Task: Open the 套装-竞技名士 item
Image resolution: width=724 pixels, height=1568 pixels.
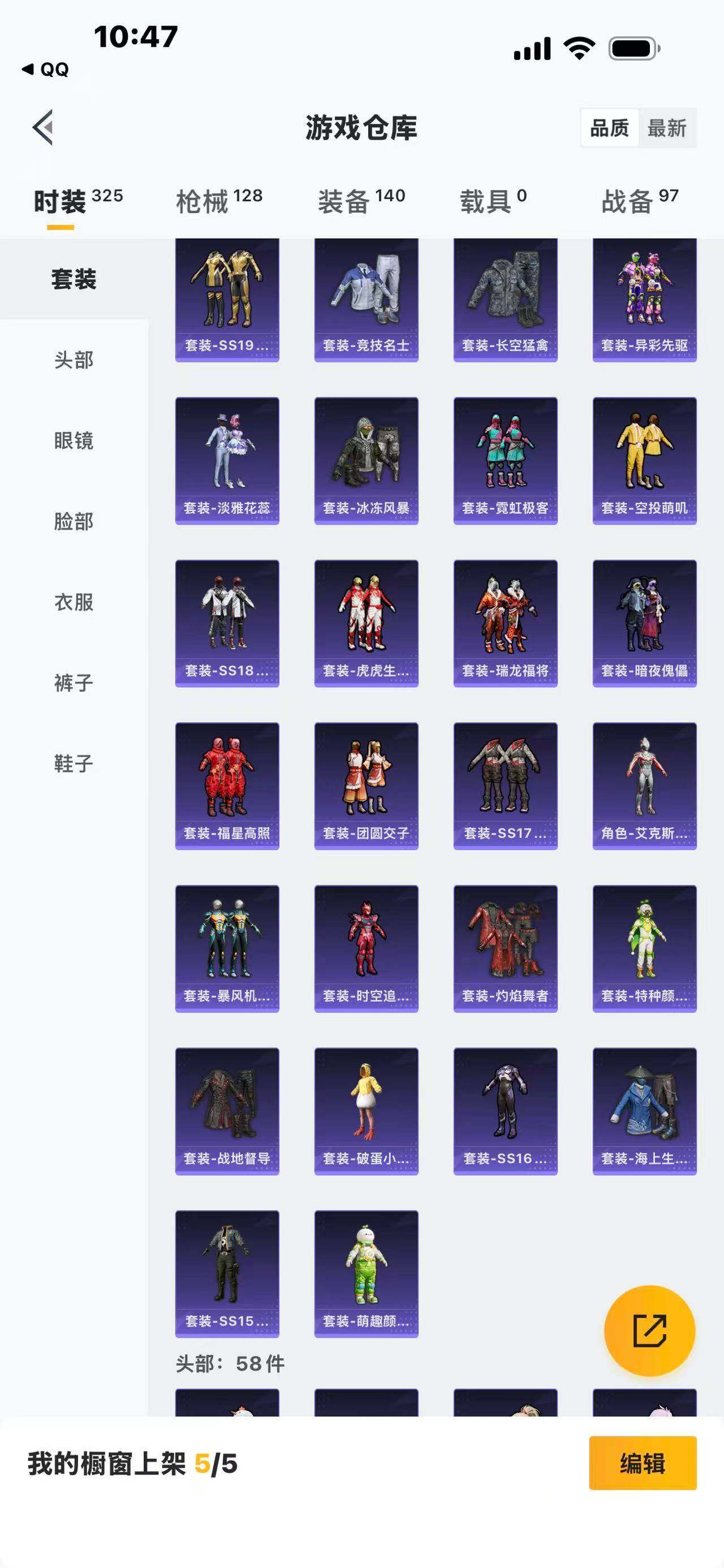Action: click(x=366, y=300)
